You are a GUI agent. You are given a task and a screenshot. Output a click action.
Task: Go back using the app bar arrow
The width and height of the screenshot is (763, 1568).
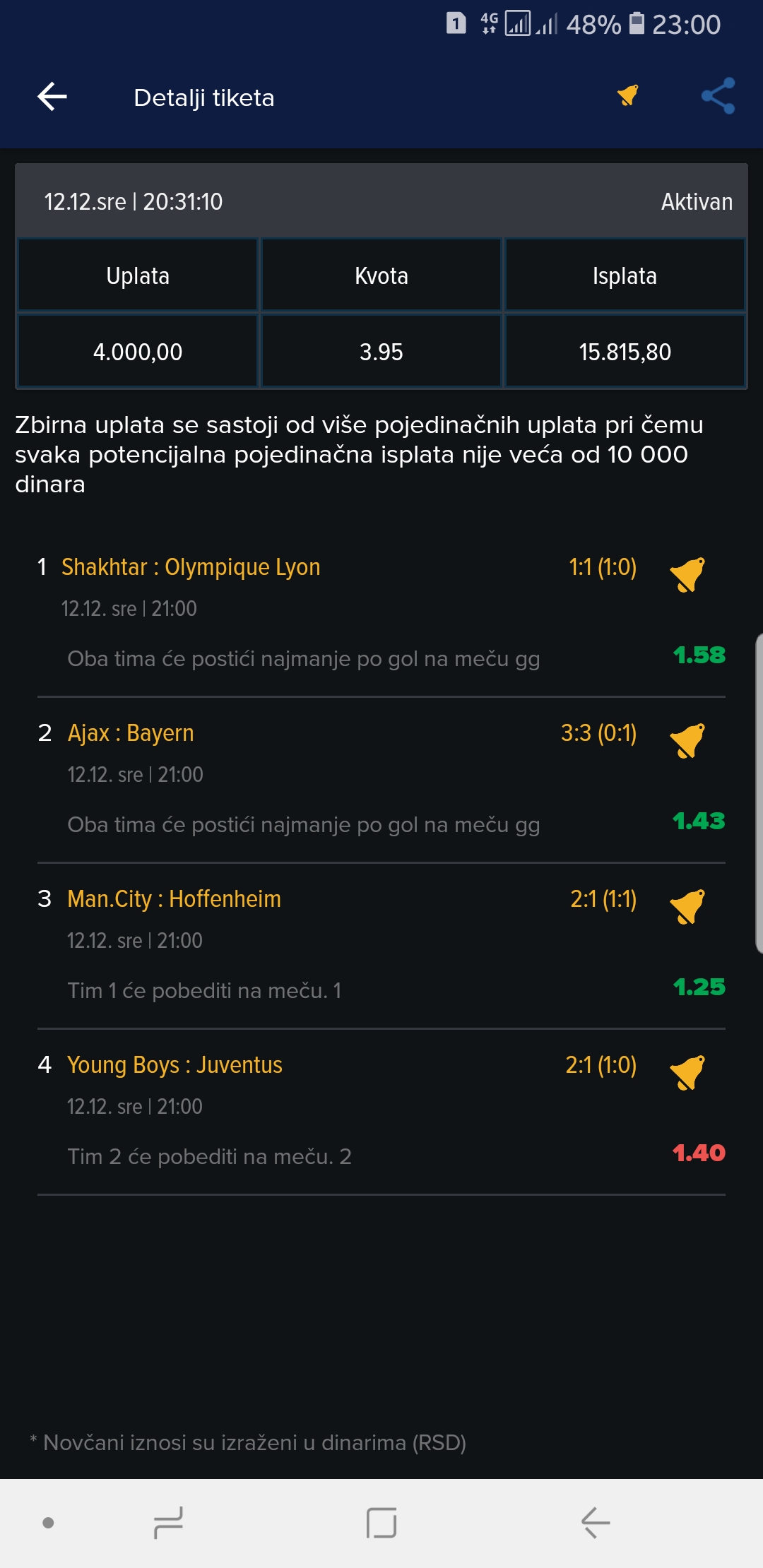(52, 97)
